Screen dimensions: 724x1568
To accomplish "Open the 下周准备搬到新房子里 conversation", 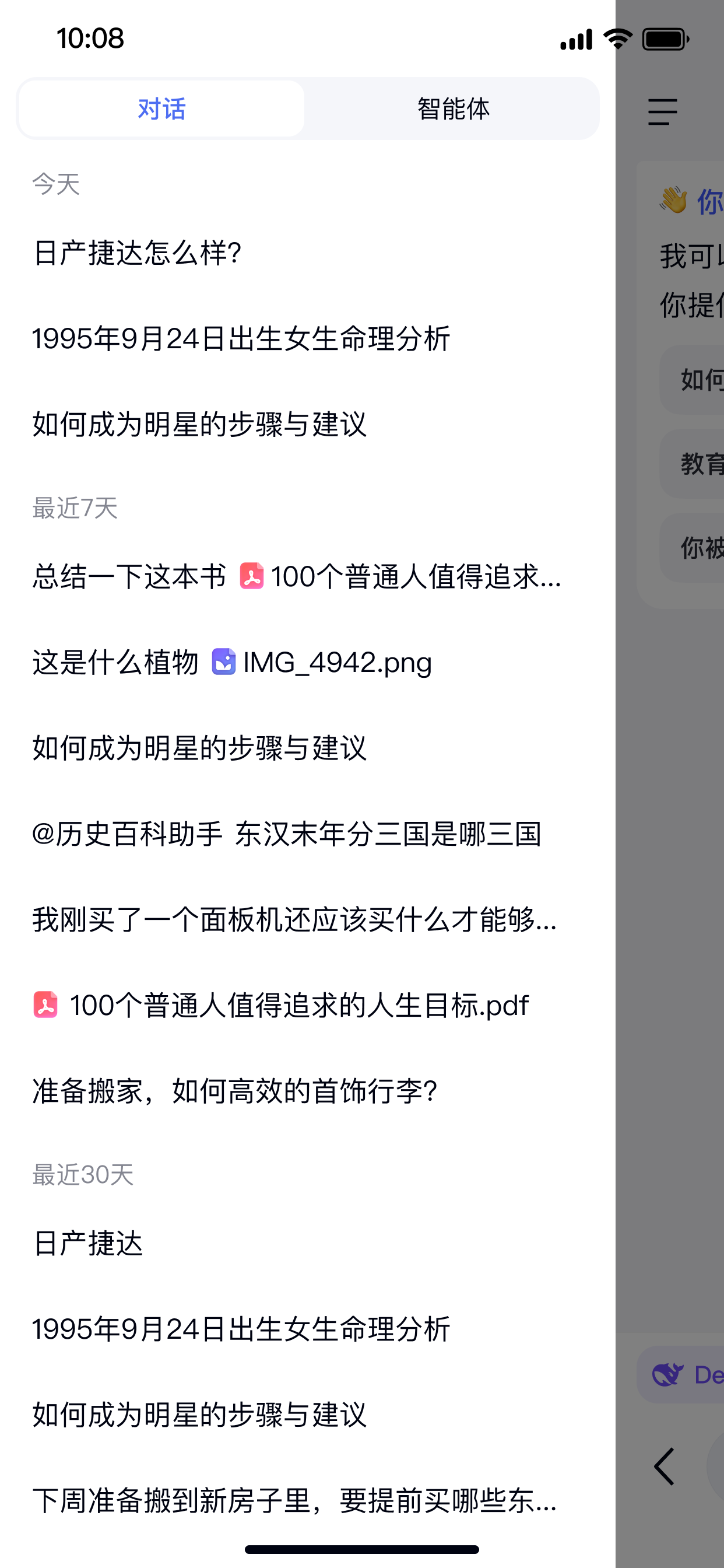I will 294,1500.
